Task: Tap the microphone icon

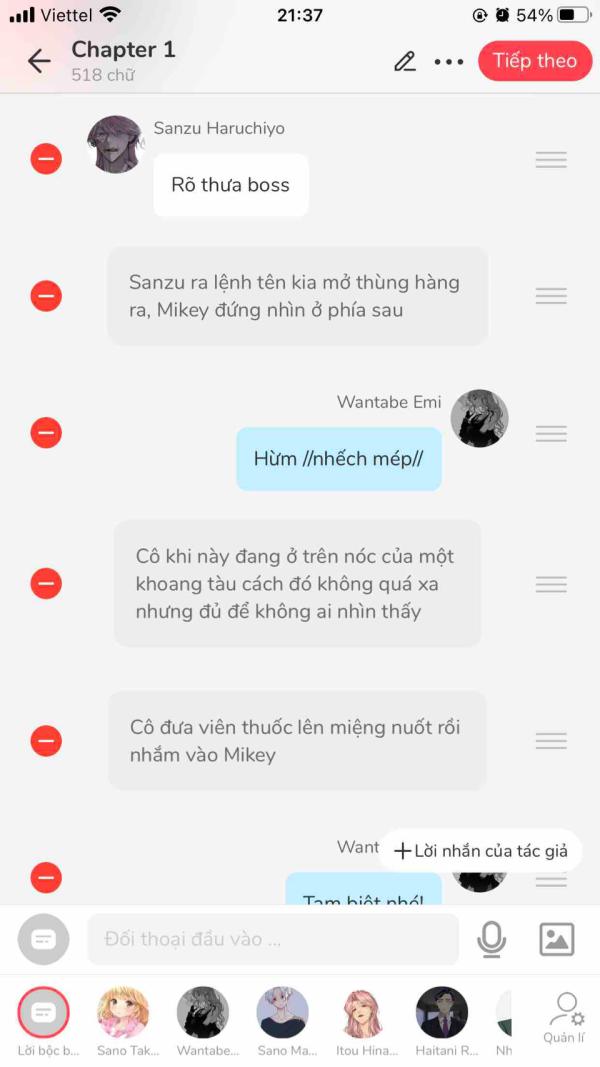Action: [x=491, y=939]
